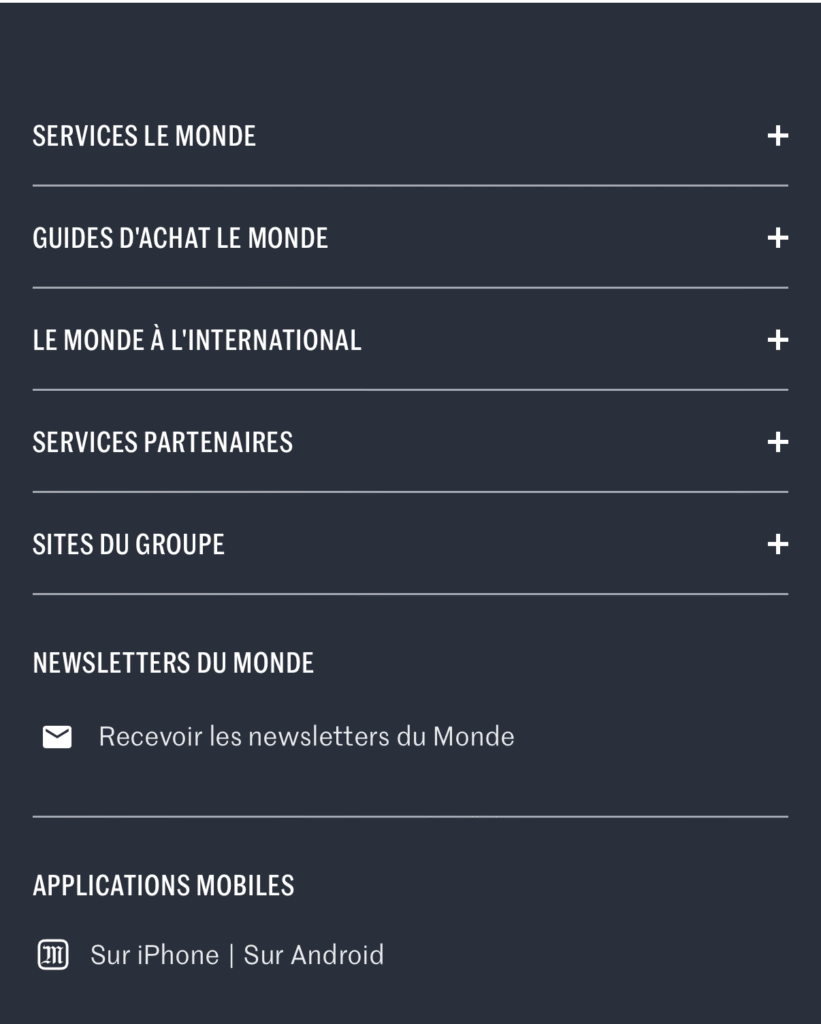The width and height of the screenshot is (821, 1024).
Task: Expand Guides d'achat Le Monde section
Action: point(777,238)
